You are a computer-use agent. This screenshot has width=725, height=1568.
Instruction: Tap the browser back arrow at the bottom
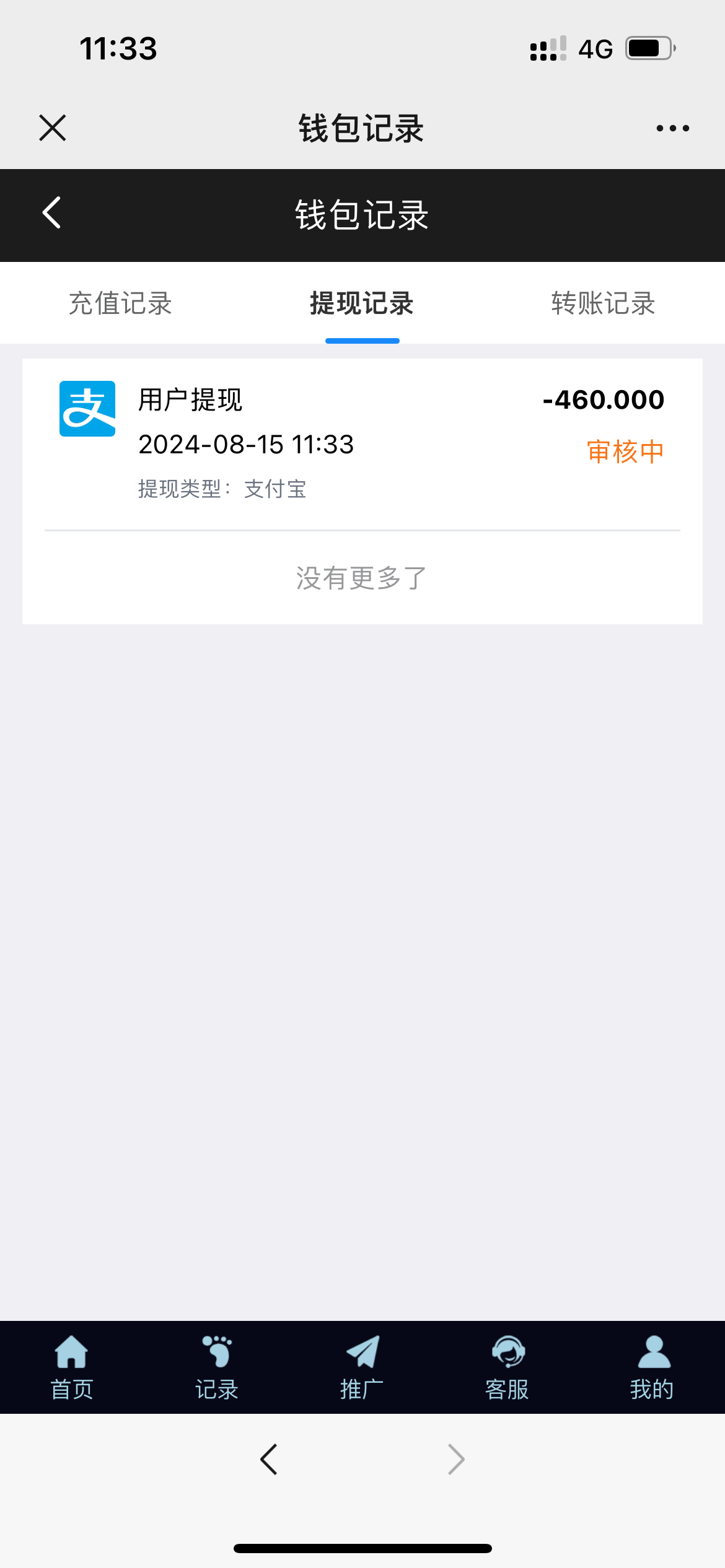tap(269, 1460)
